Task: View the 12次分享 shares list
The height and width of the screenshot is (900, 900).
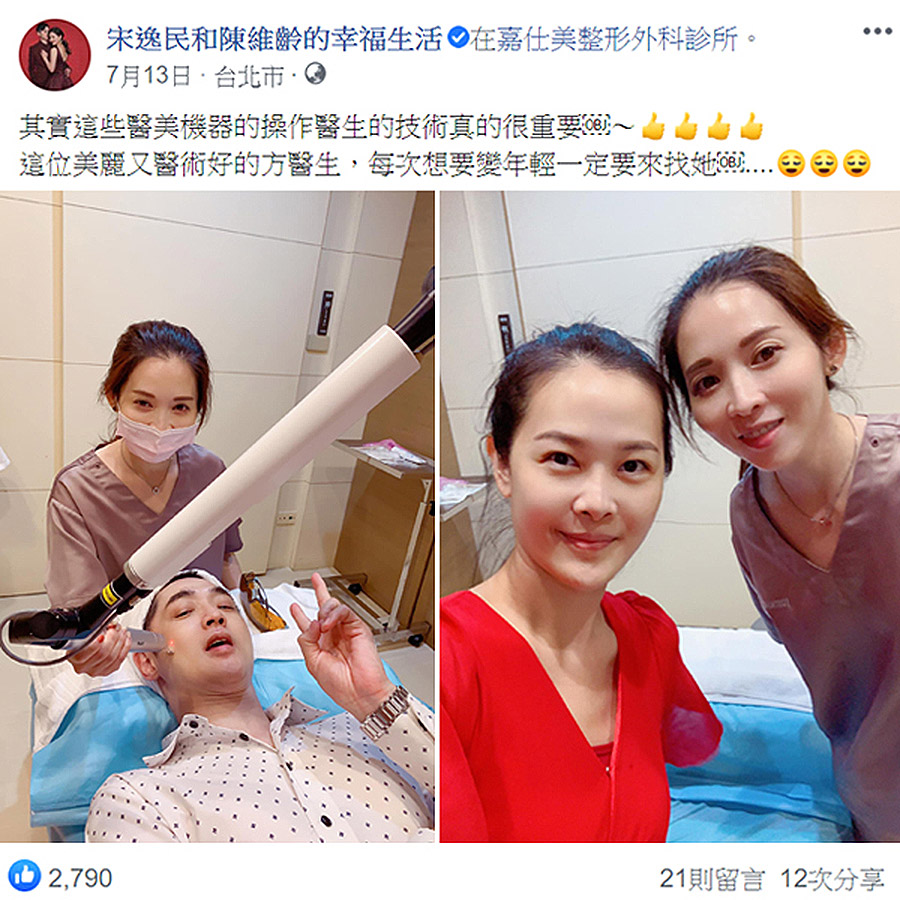Action: (x=832, y=879)
